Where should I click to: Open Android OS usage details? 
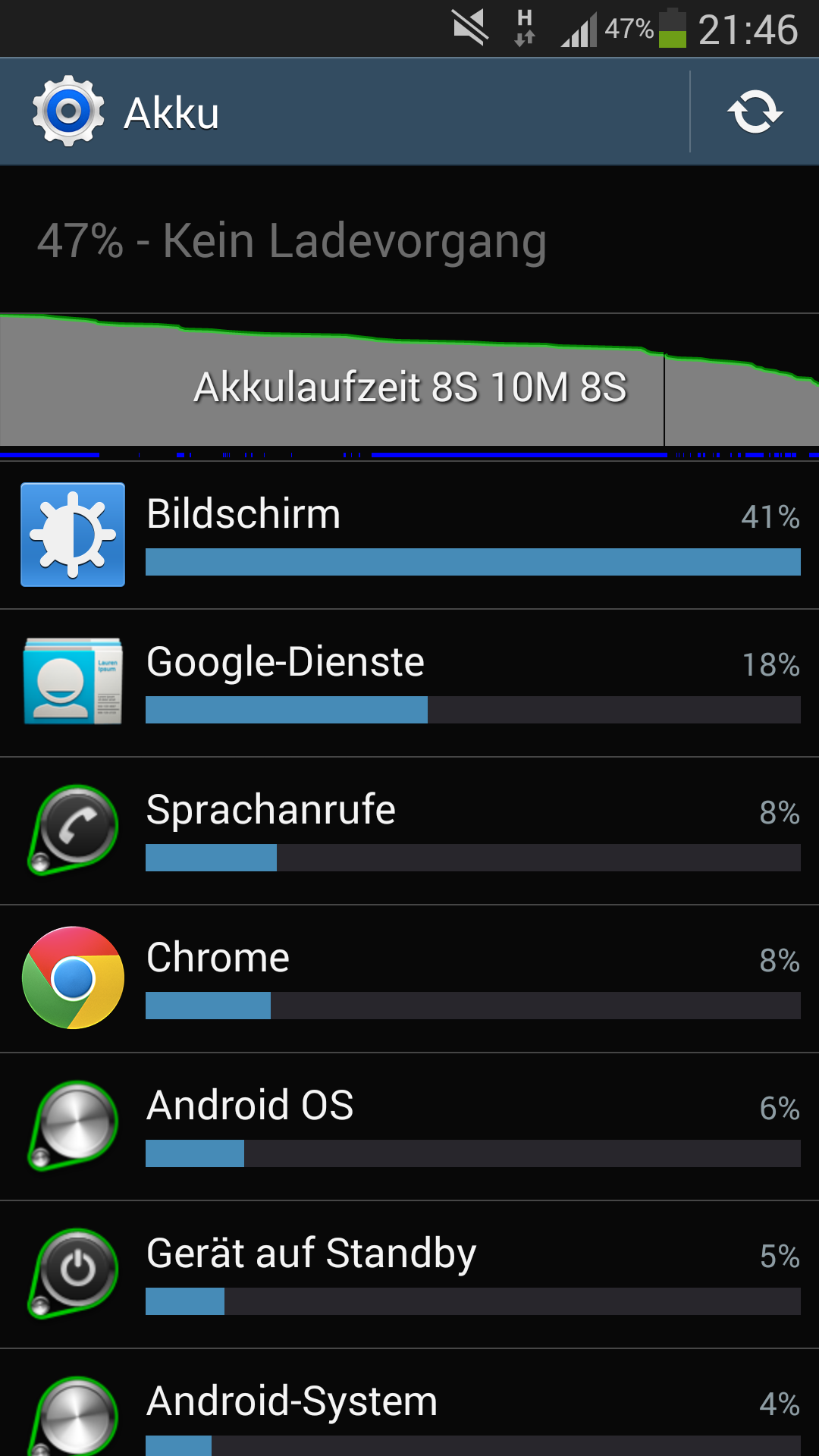[x=409, y=1127]
